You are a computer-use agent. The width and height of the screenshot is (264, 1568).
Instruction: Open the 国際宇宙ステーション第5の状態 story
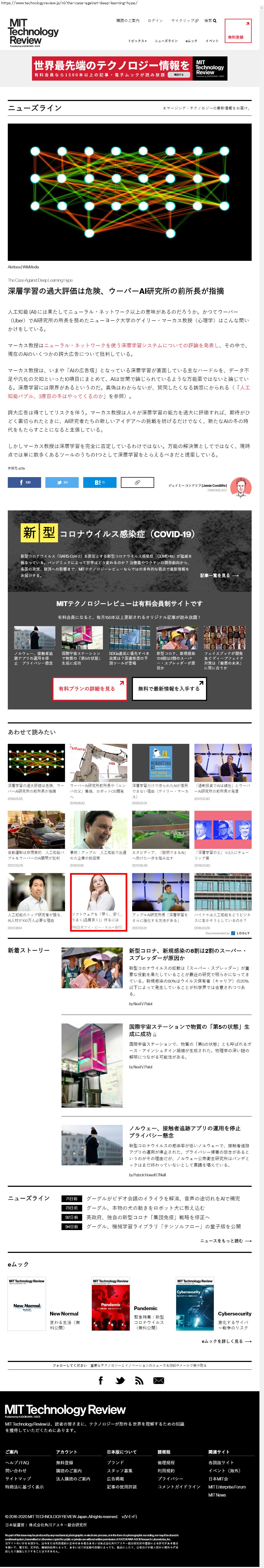coord(189,1030)
